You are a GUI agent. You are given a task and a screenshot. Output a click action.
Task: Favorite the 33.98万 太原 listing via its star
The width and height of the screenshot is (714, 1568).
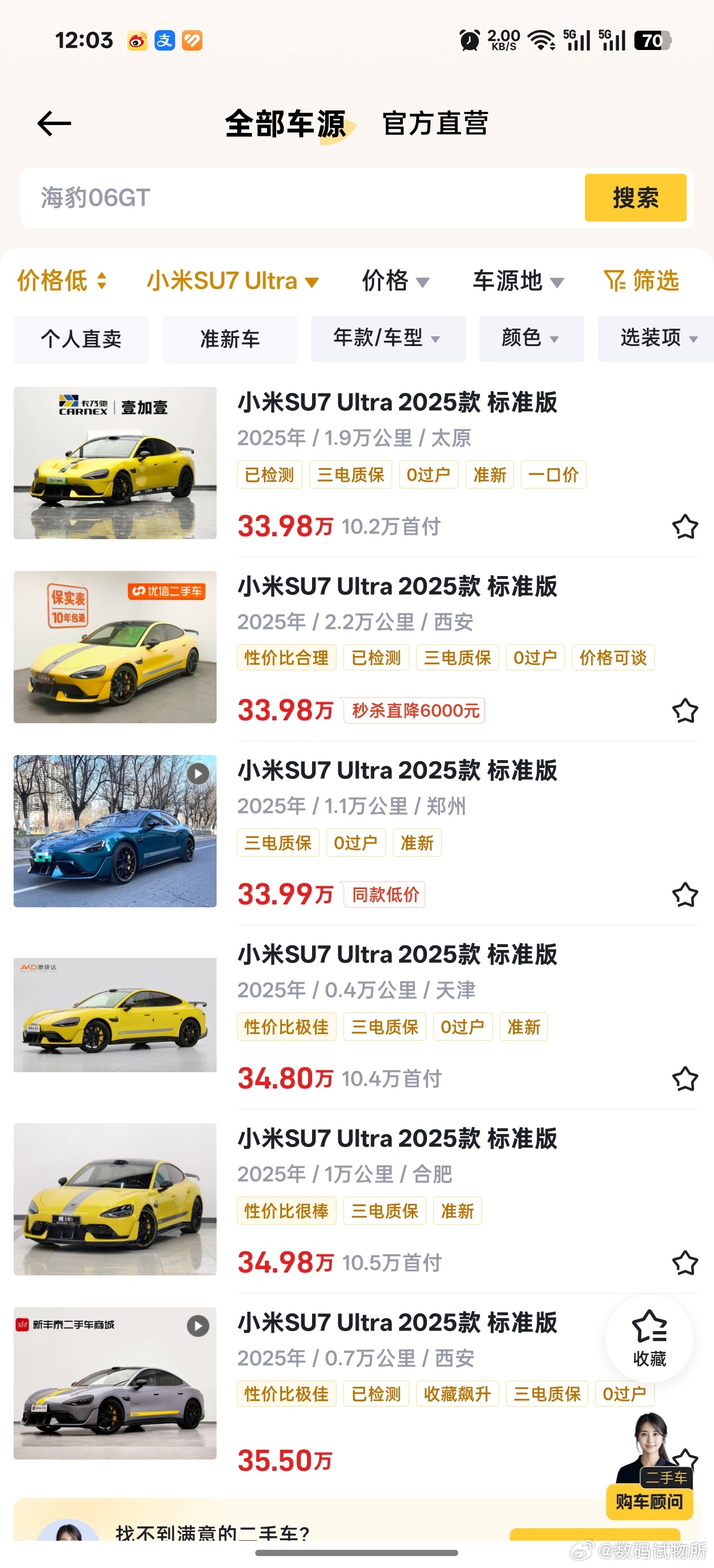point(685,526)
